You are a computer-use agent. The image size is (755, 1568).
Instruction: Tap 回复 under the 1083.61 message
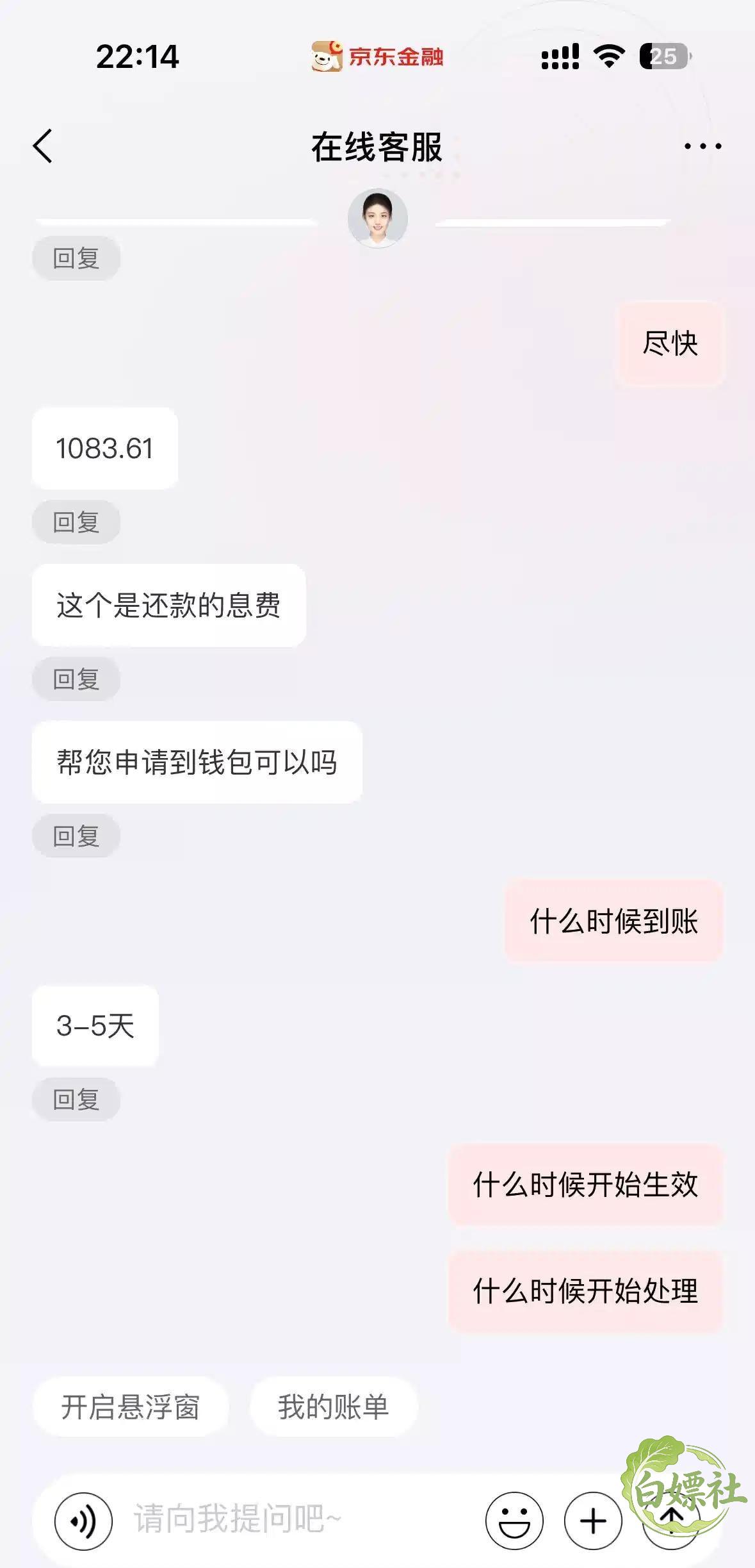[76, 522]
